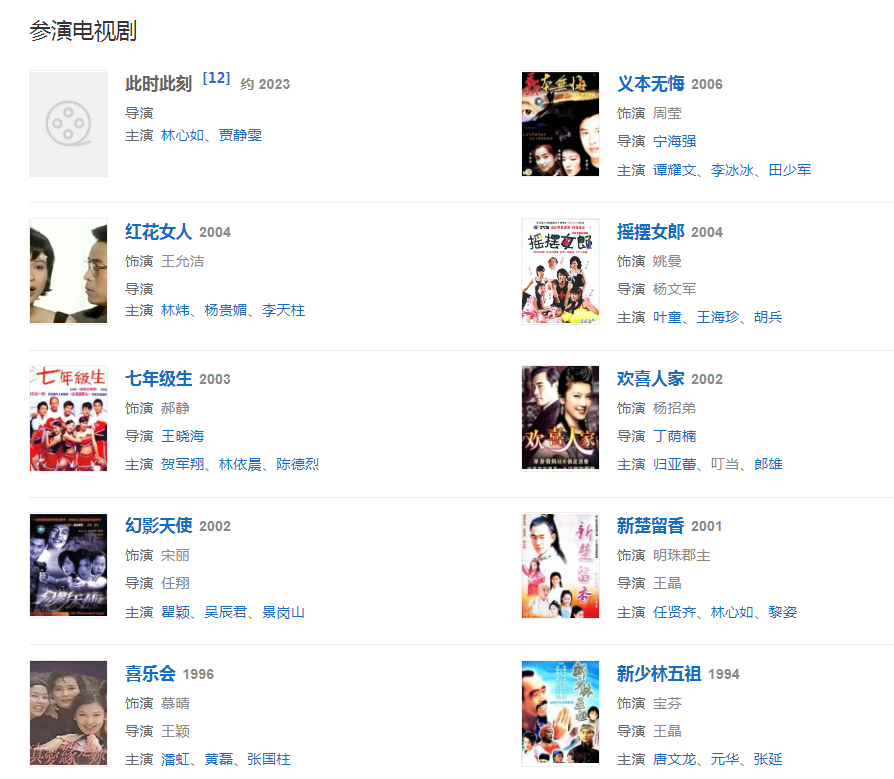This screenshot has height=779, width=894.
Task: Tap the 义本无悔 poster thumbnail
Action: [560, 124]
